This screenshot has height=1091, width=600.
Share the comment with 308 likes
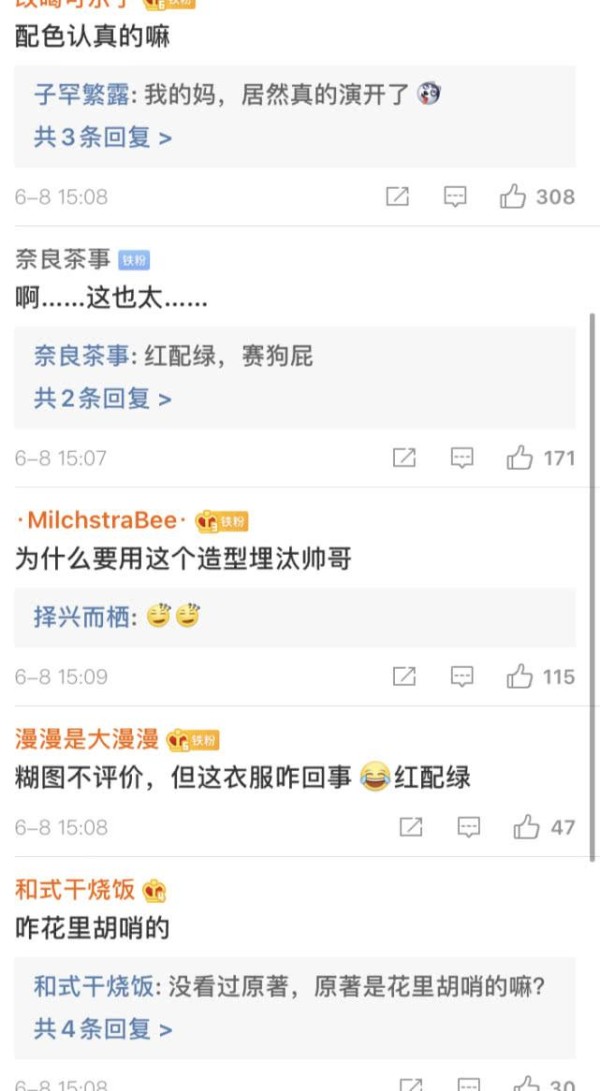click(x=398, y=197)
